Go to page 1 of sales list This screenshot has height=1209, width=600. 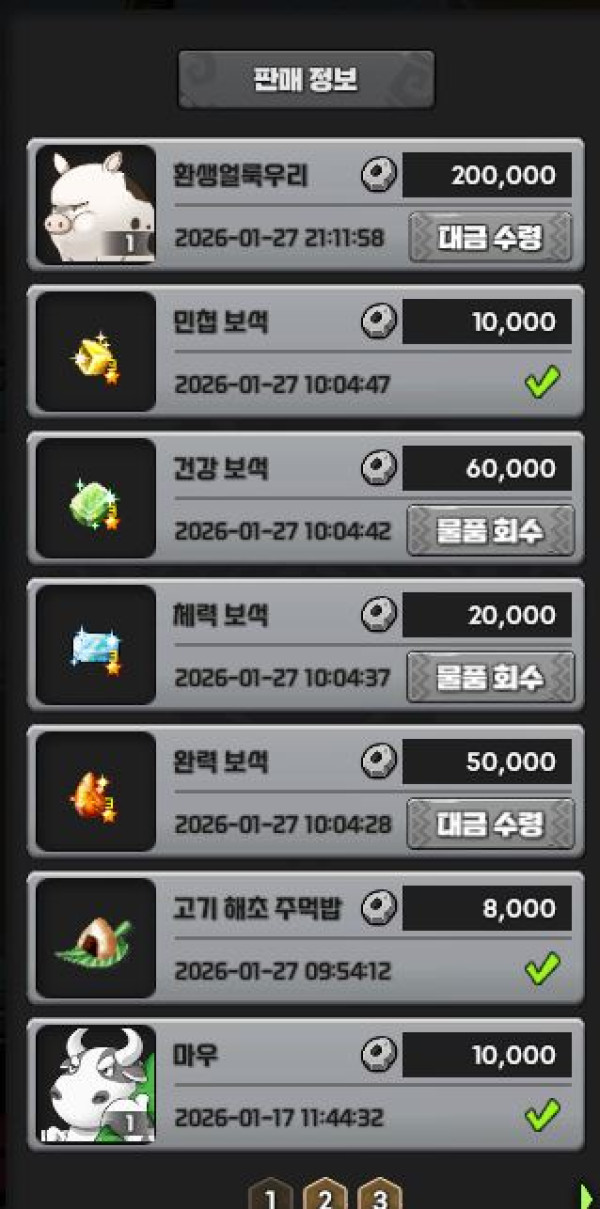pyautogui.click(x=271, y=1193)
